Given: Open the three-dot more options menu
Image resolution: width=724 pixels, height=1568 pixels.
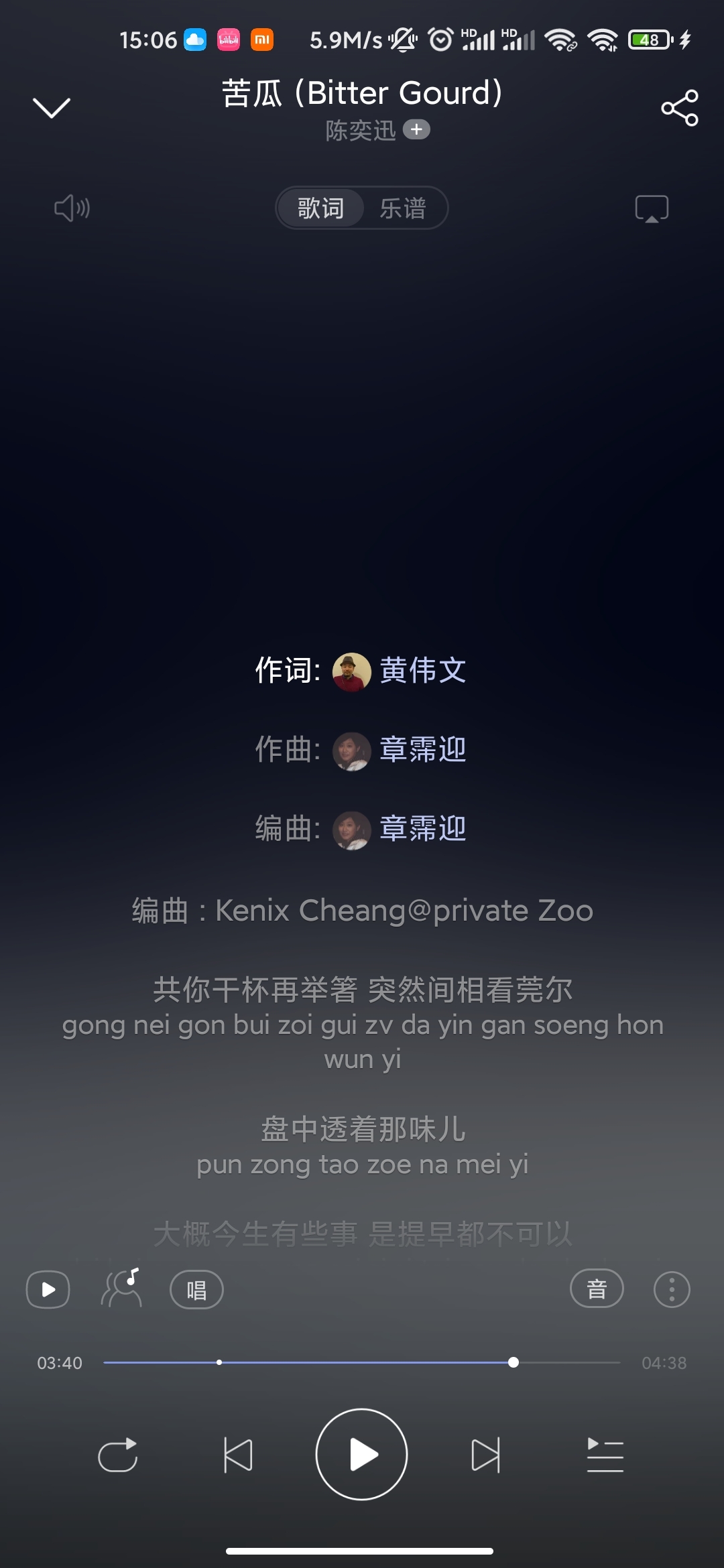Looking at the screenshot, I should point(672,1289).
